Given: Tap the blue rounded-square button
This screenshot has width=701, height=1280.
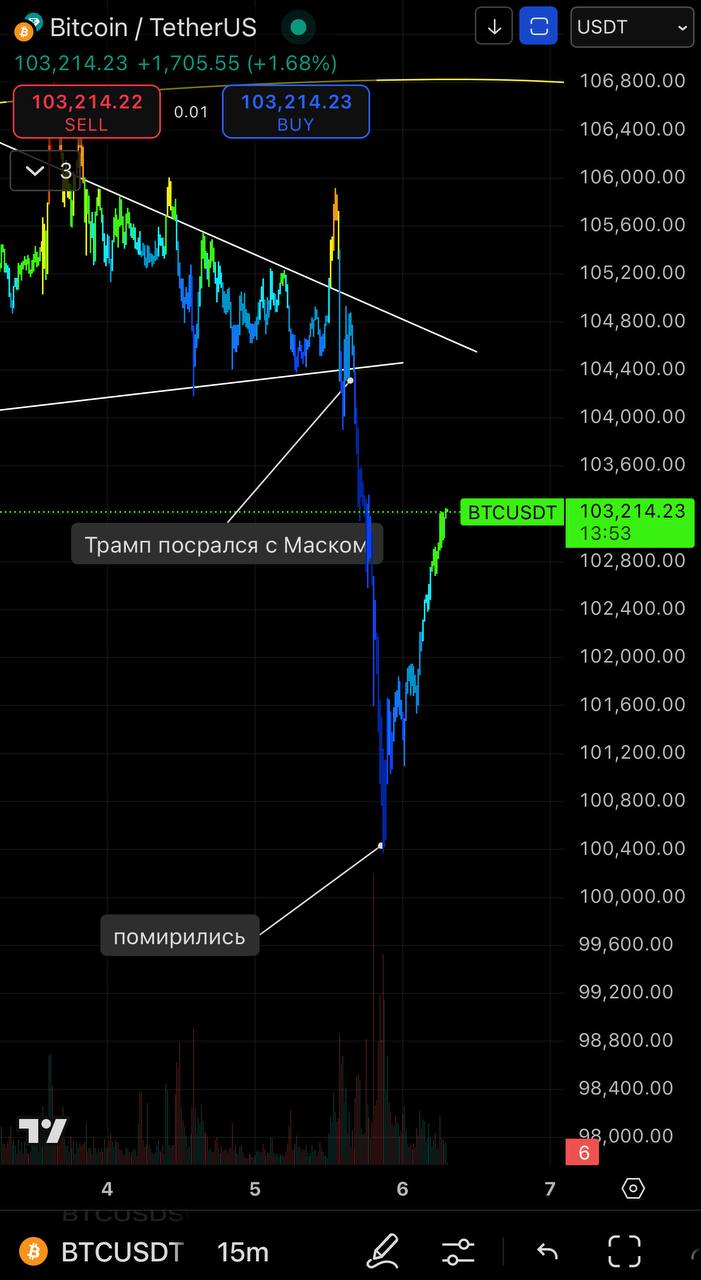Looking at the screenshot, I should coord(538,27).
